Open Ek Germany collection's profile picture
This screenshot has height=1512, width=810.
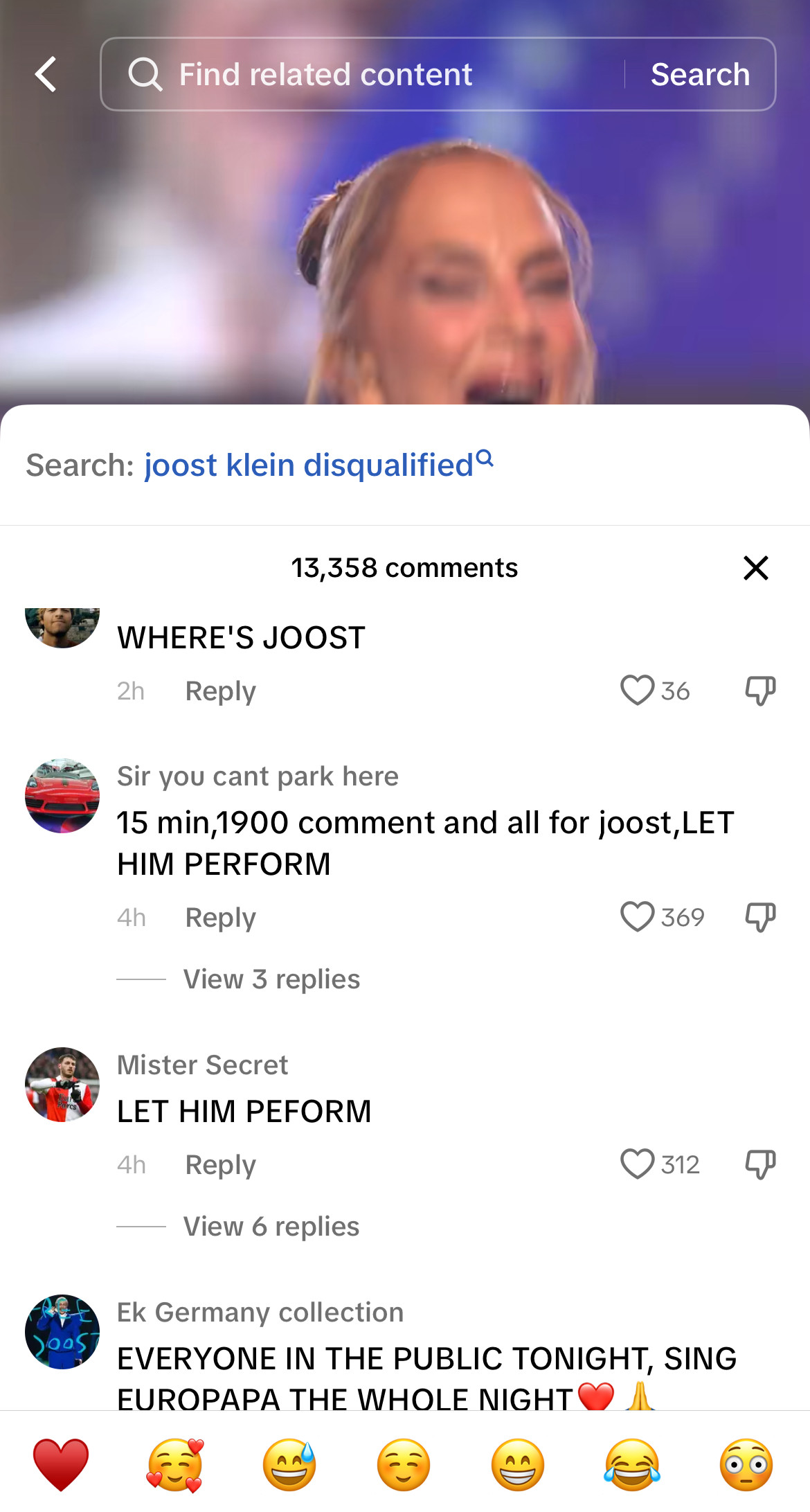click(x=62, y=1332)
